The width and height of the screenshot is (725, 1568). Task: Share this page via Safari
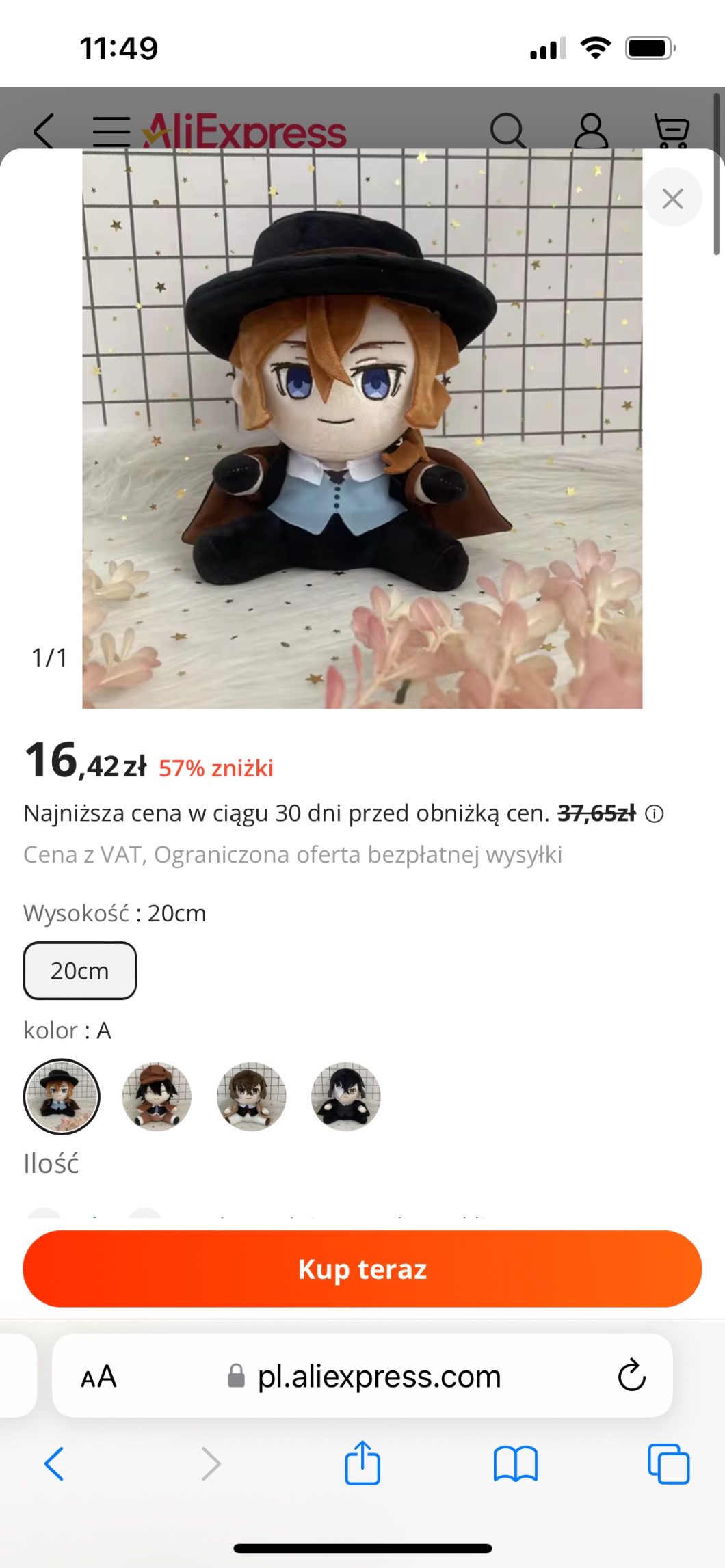(x=362, y=1463)
